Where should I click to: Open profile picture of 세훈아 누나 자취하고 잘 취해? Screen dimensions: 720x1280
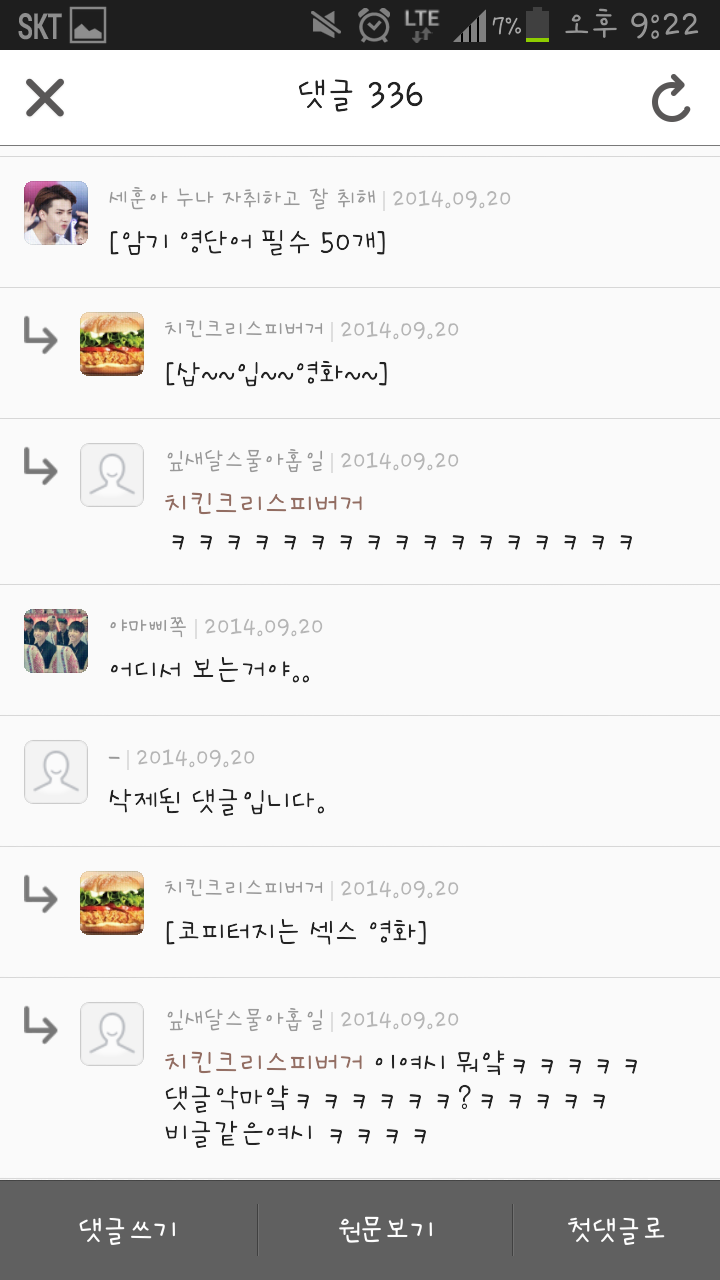coord(55,213)
